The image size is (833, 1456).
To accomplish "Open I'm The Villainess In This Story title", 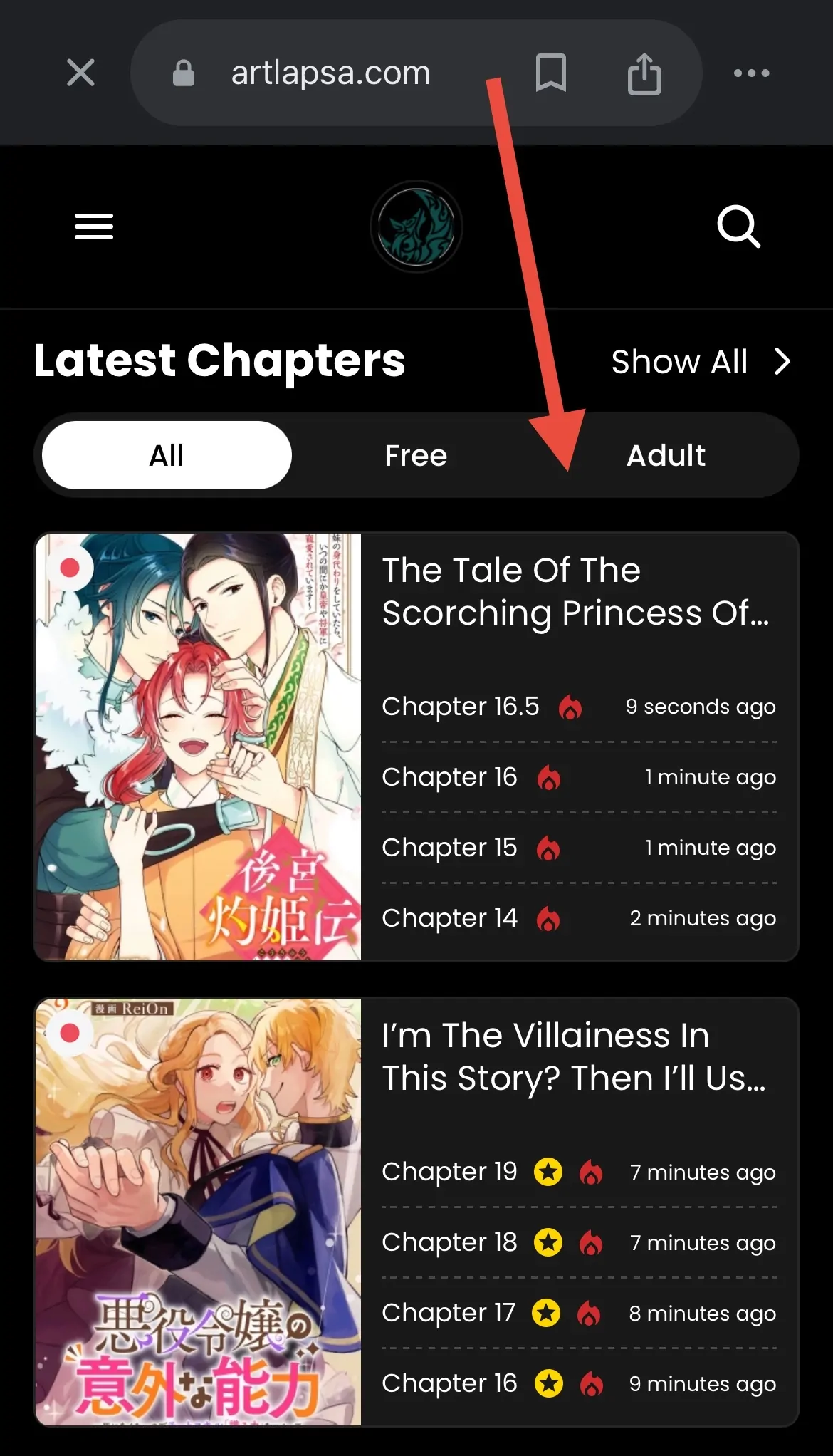I will click(574, 1056).
